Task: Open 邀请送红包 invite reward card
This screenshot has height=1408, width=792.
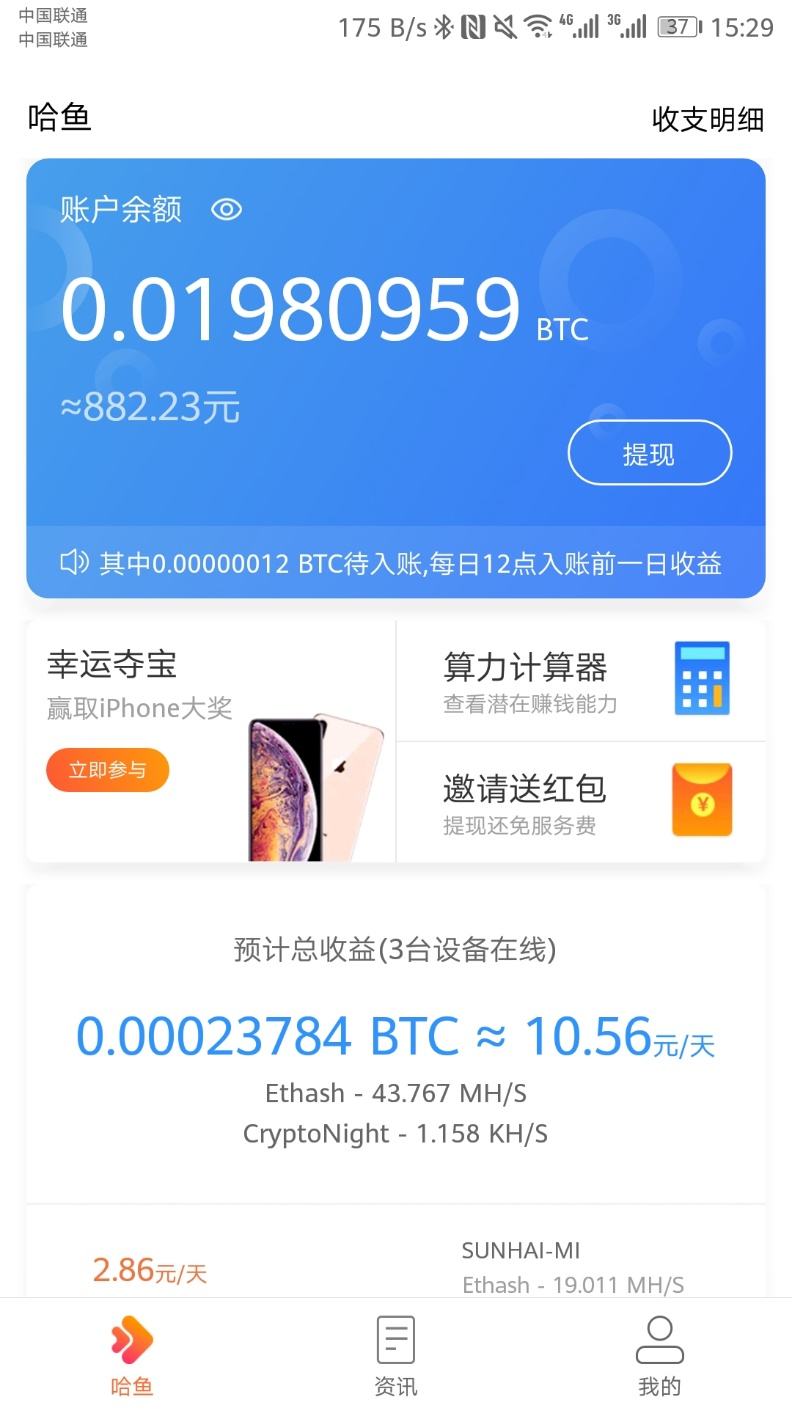Action: 581,802
